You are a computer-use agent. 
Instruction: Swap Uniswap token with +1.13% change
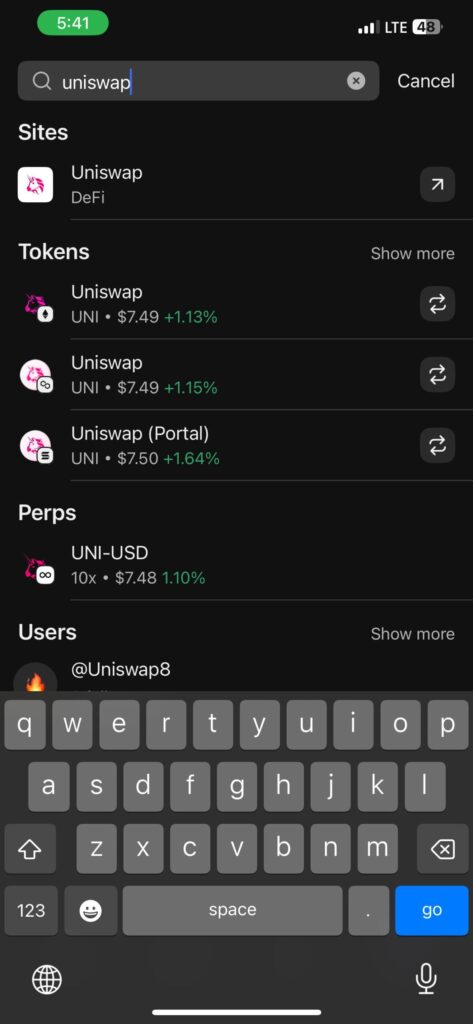point(437,304)
